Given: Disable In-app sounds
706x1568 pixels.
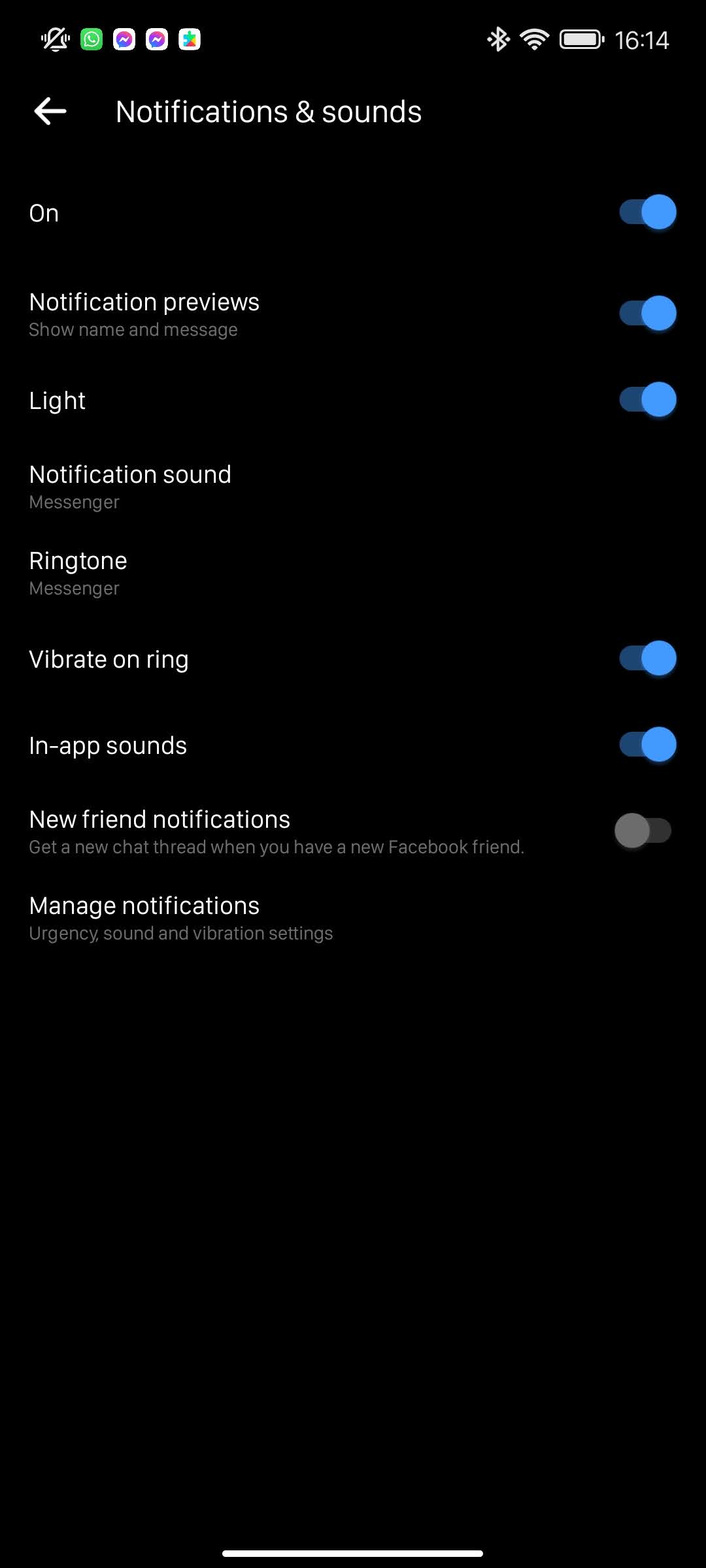Looking at the screenshot, I should pyautogui.click(x=647, y=745).
